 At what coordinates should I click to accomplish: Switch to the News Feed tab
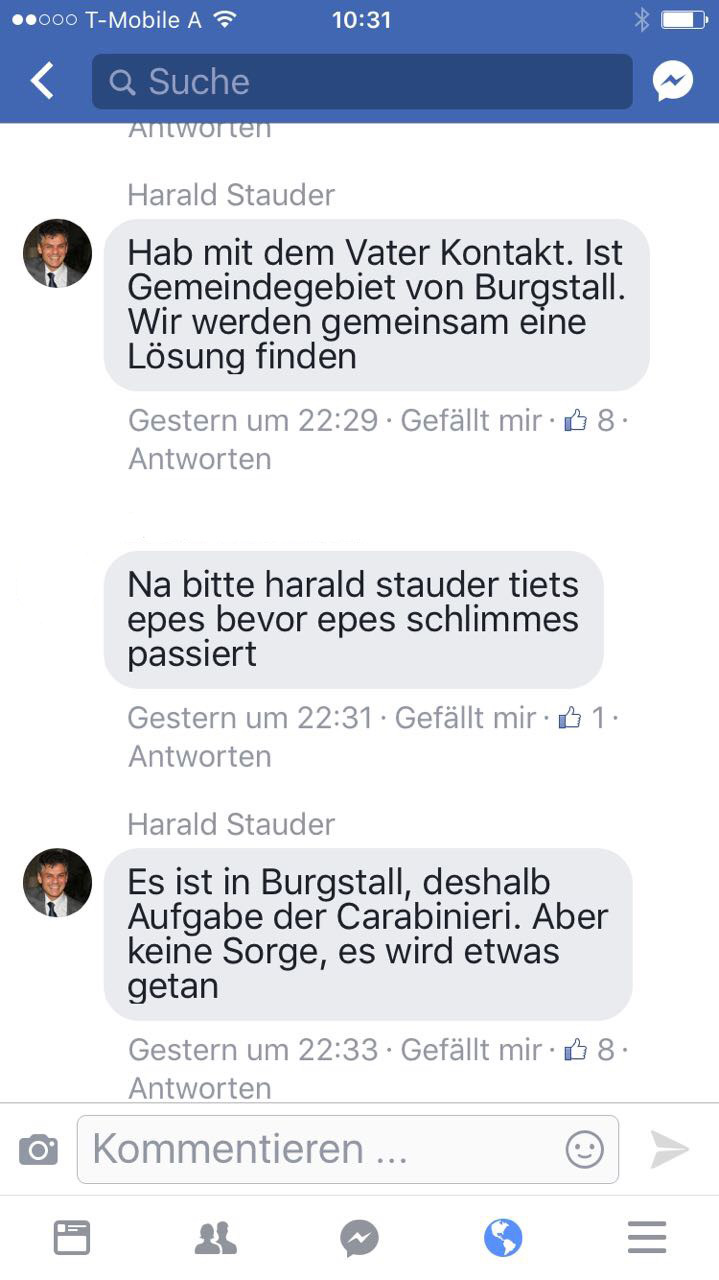(71, 1238)
